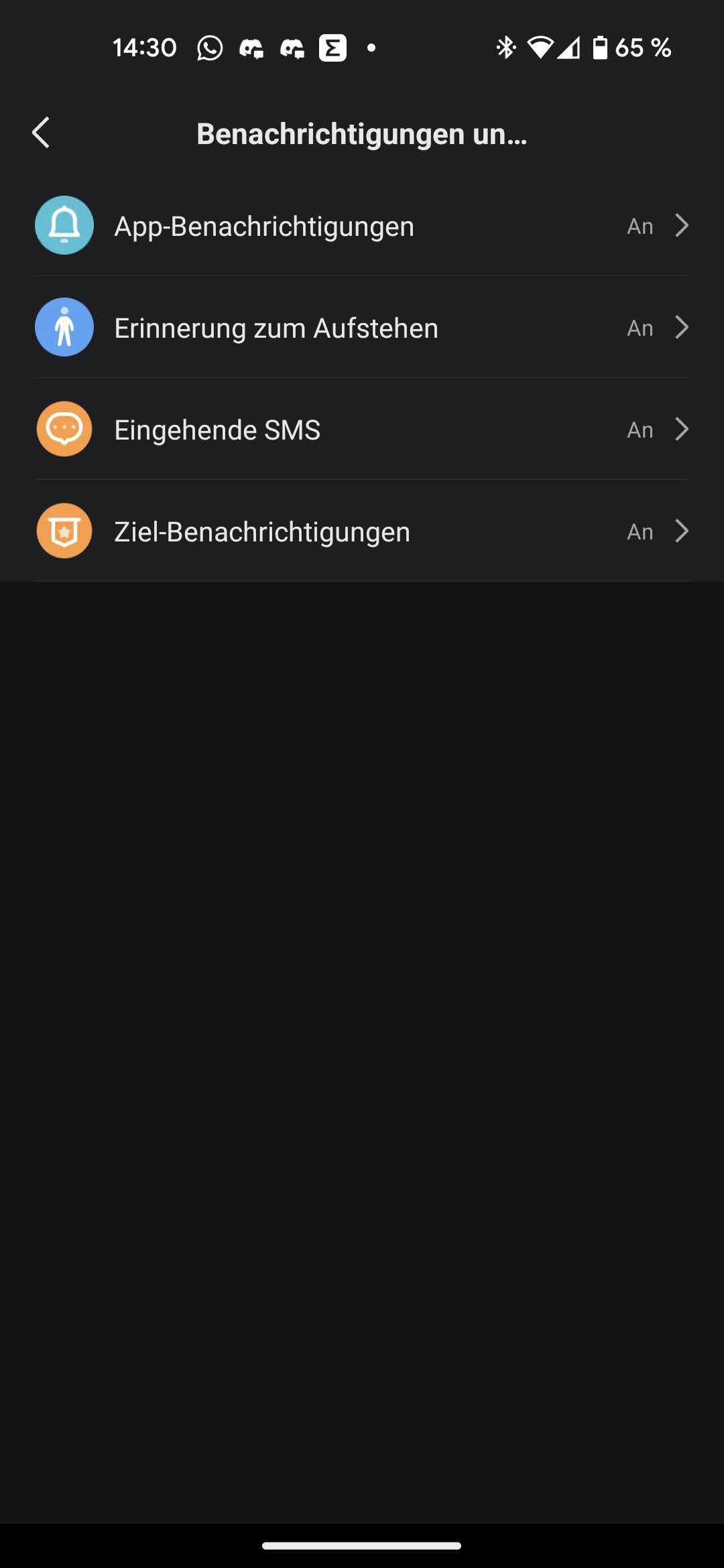
Task: Open Erinnerung zum Aufstehen settings
Action: coord(362,328)
